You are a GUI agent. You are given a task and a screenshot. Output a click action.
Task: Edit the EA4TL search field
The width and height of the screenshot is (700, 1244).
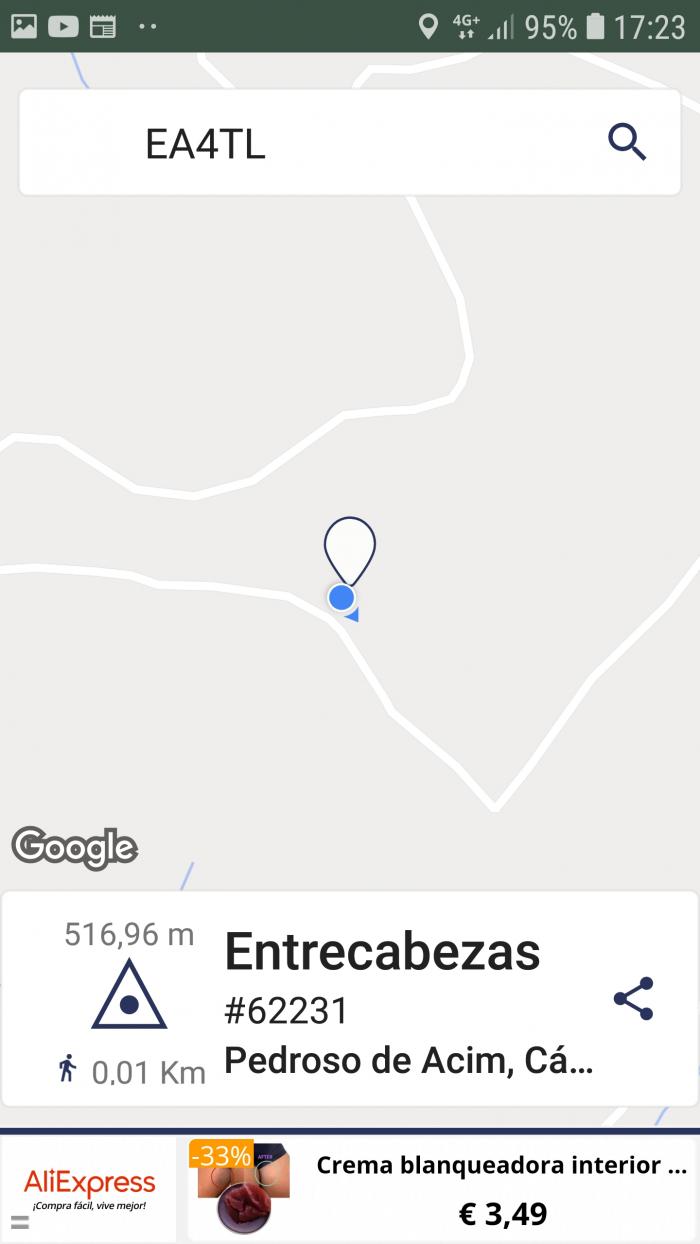pos(350,142)
